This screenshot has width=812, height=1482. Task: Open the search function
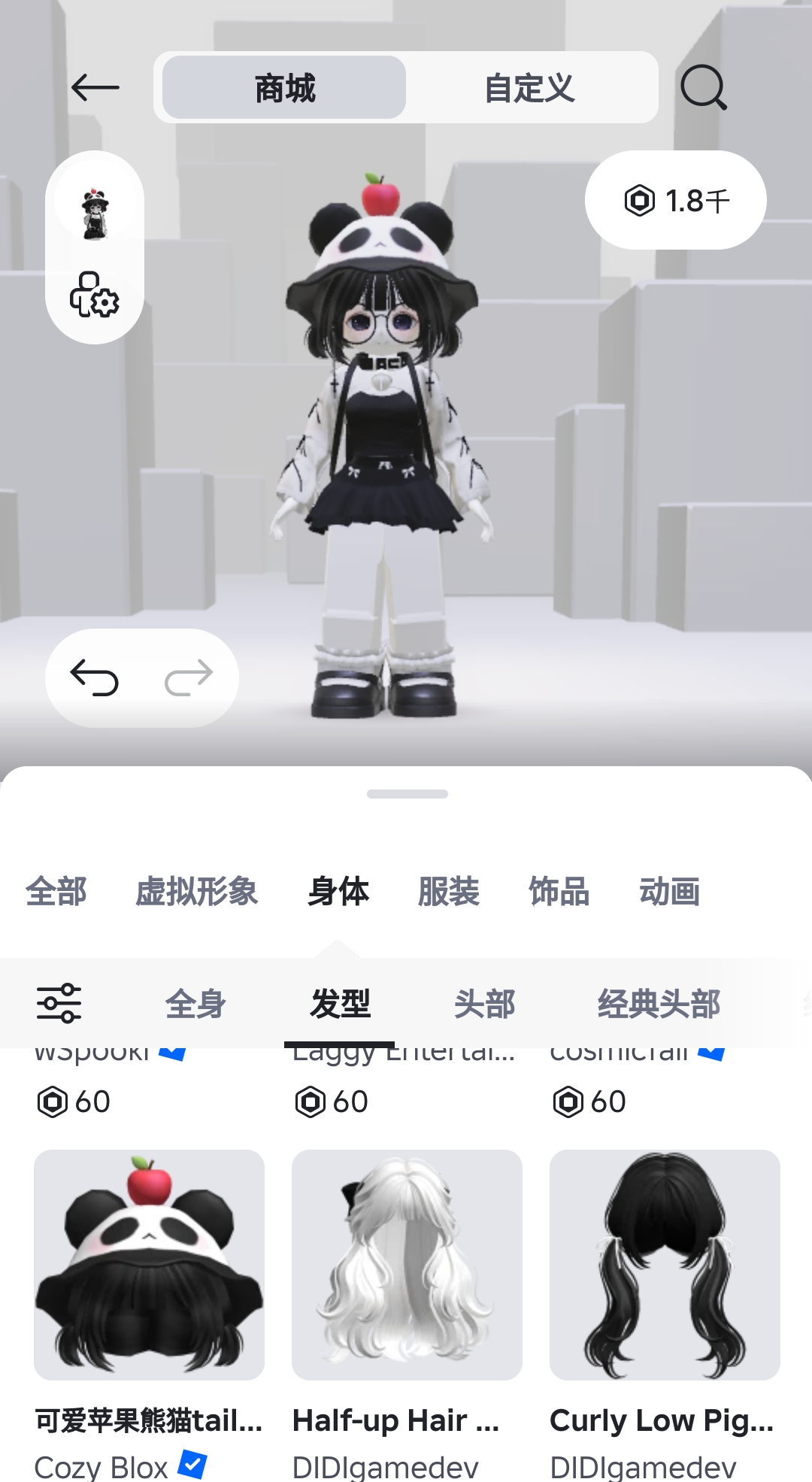click(x=702, y=87)
